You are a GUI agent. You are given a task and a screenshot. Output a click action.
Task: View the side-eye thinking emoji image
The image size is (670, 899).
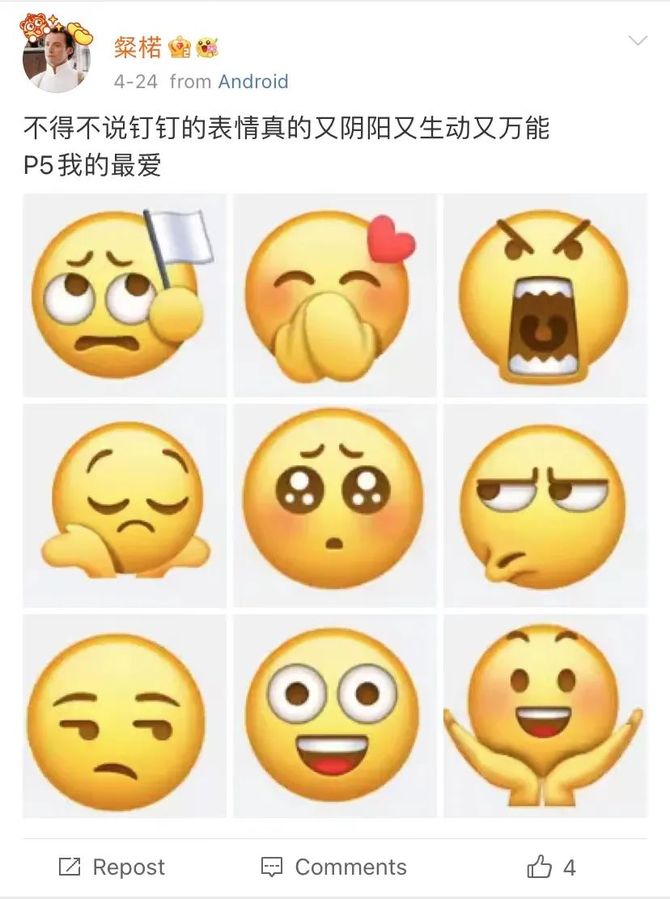[x=544, y=505]
